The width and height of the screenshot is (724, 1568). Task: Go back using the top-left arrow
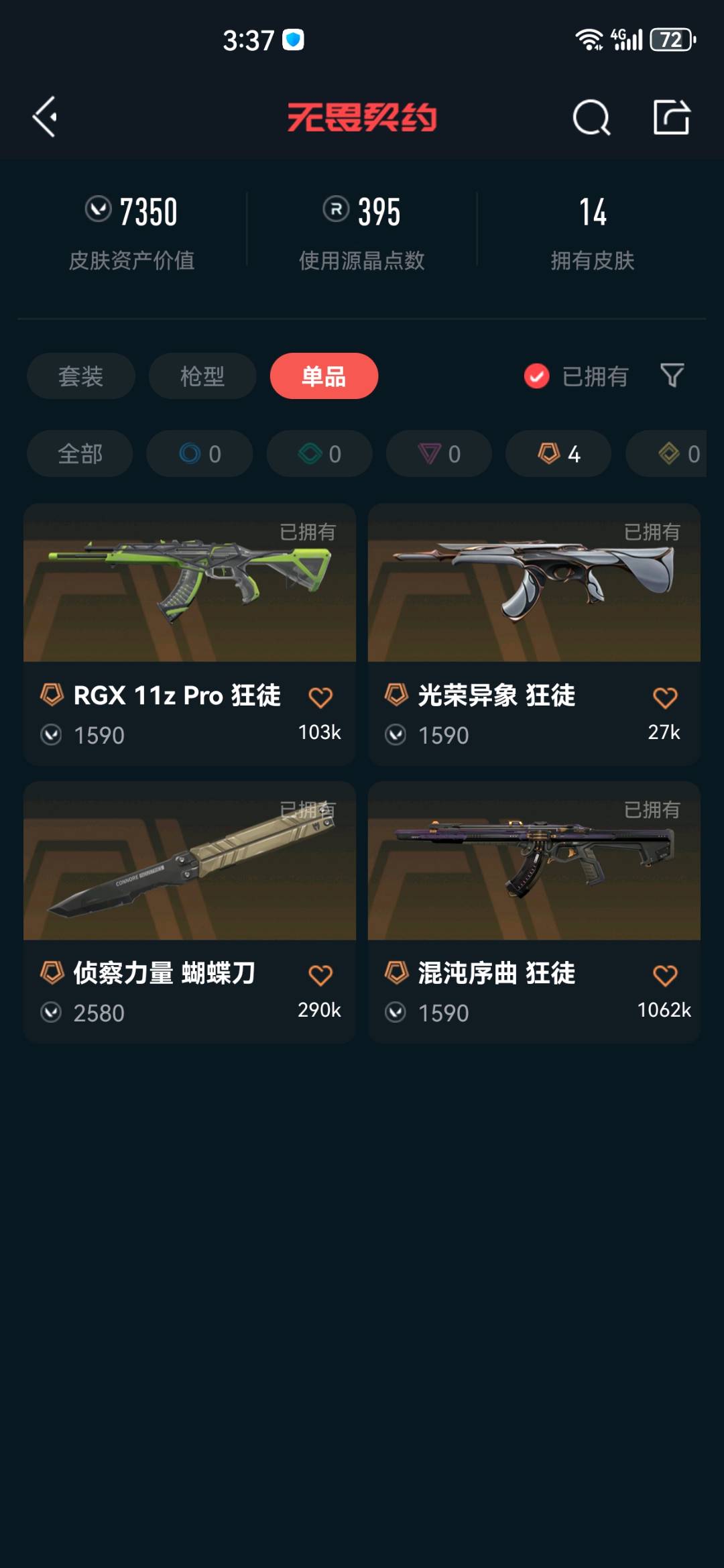45,117
